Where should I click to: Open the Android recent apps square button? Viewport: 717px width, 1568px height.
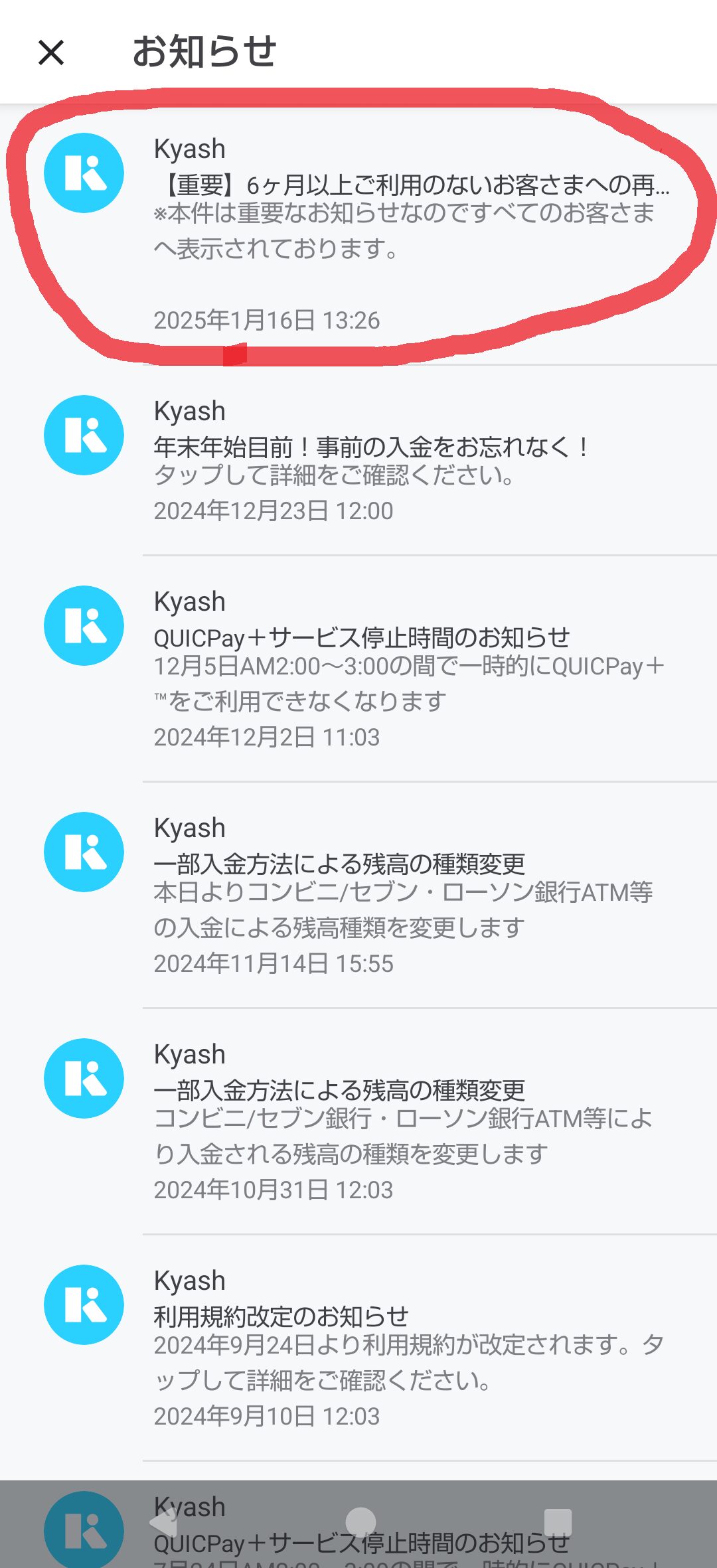[560, 1519]
